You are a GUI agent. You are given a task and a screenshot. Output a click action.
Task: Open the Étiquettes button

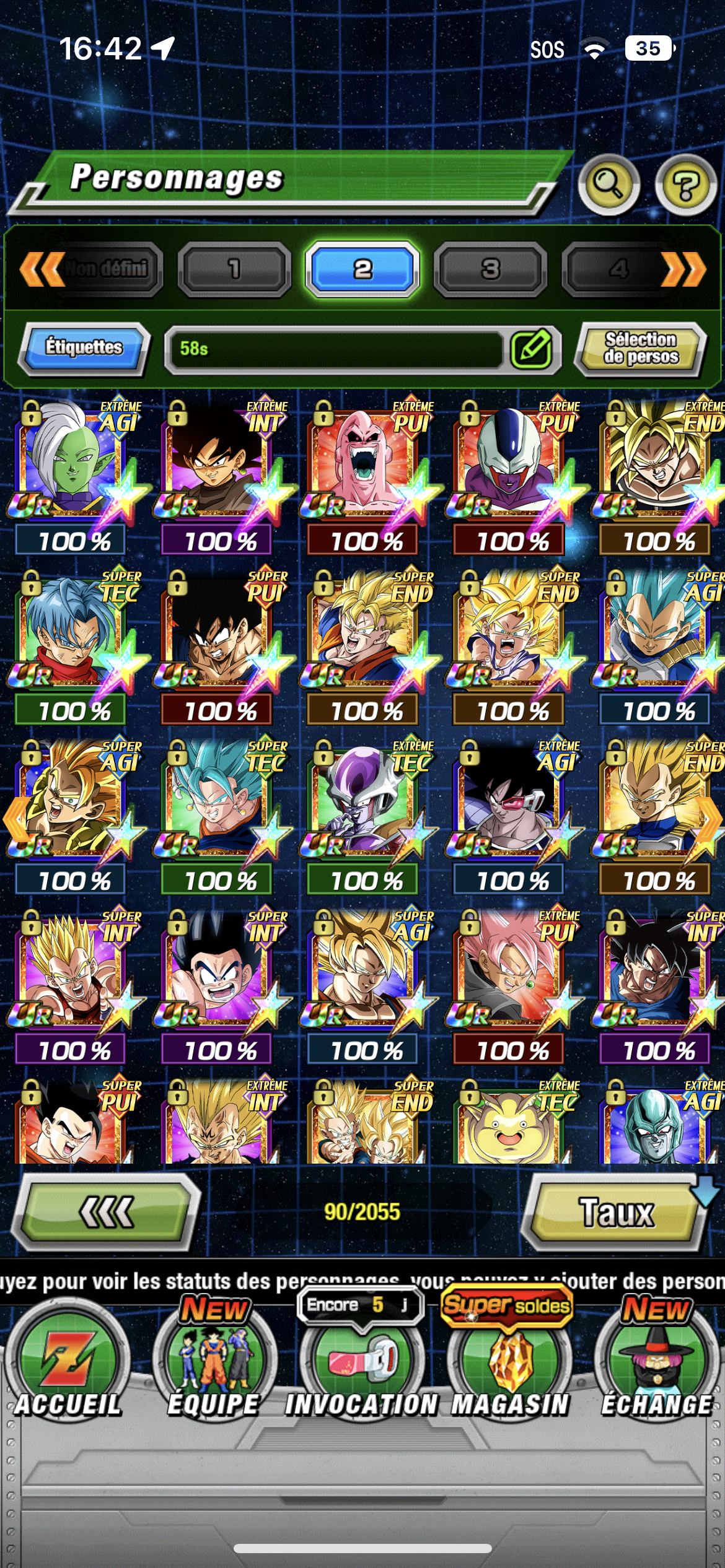click(84, 347)
